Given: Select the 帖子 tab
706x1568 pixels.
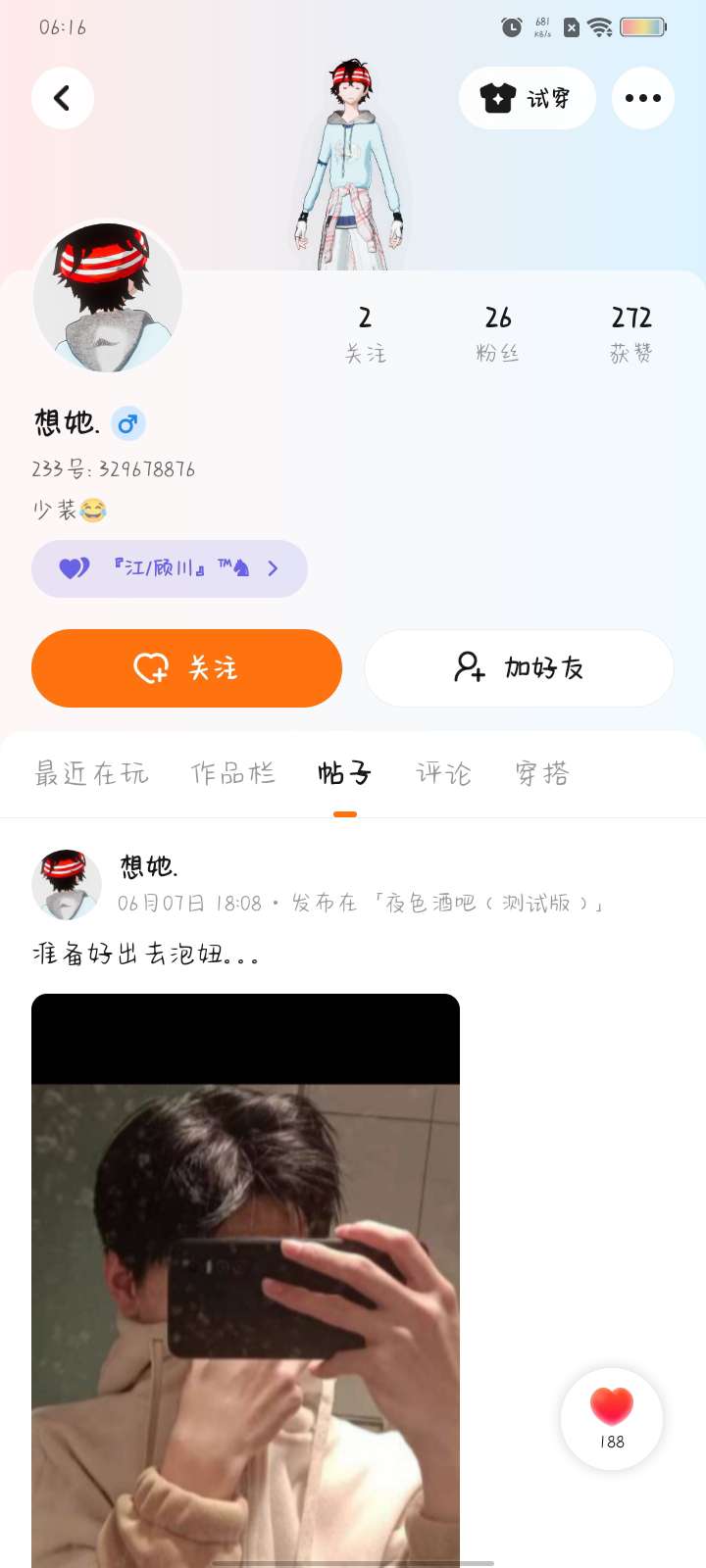Looking at the screenshot, I should (x=344, y=773).
